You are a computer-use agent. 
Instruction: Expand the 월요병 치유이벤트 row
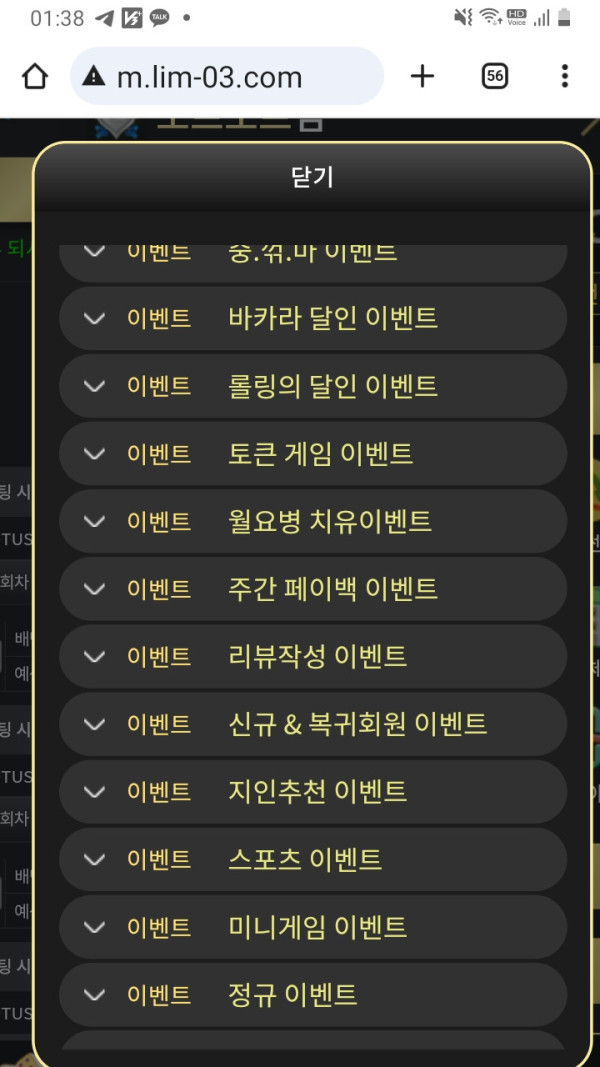312,521
